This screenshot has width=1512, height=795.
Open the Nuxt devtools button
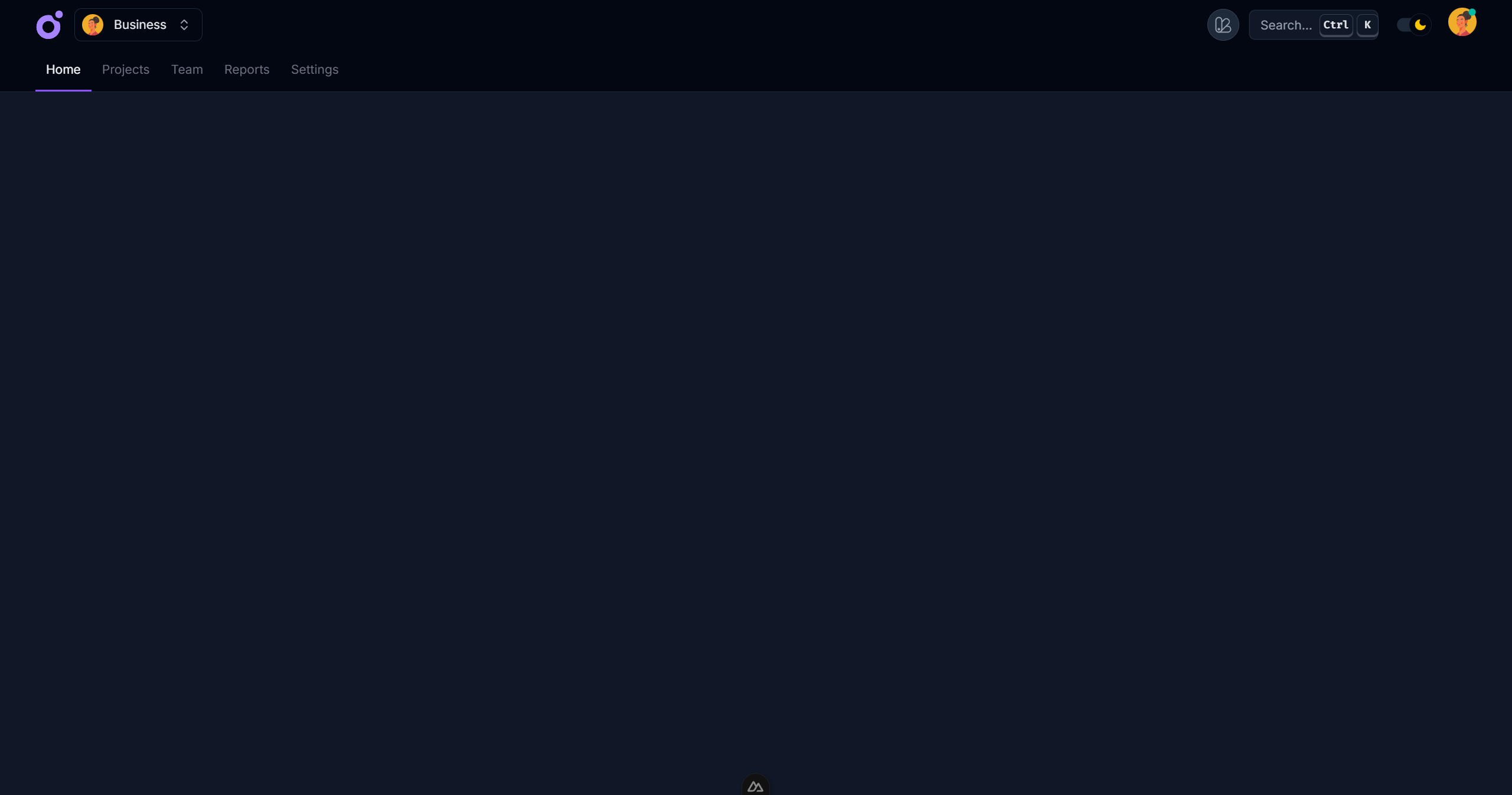point(755,786)
